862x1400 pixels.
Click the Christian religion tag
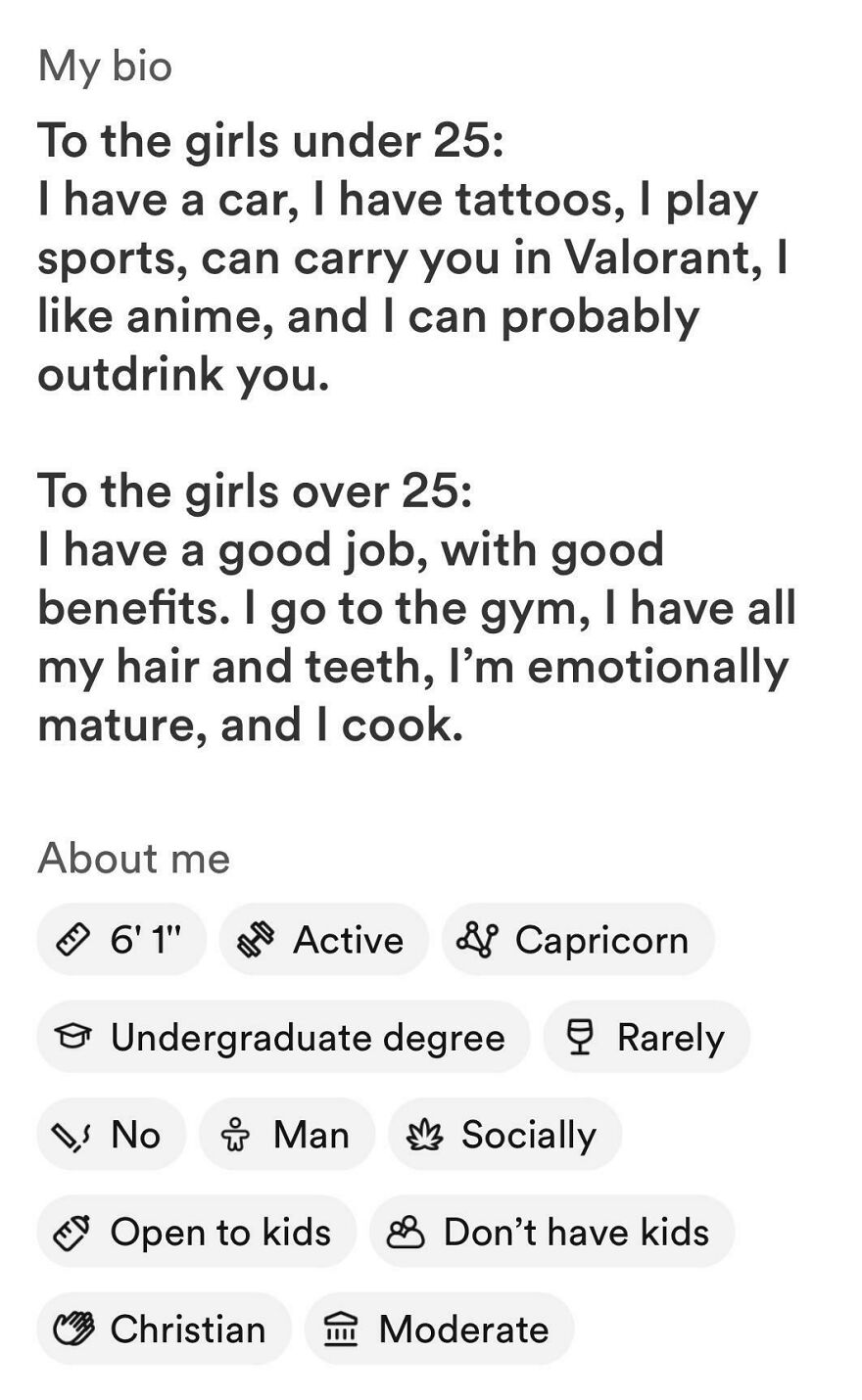[x=163, y=1329]
